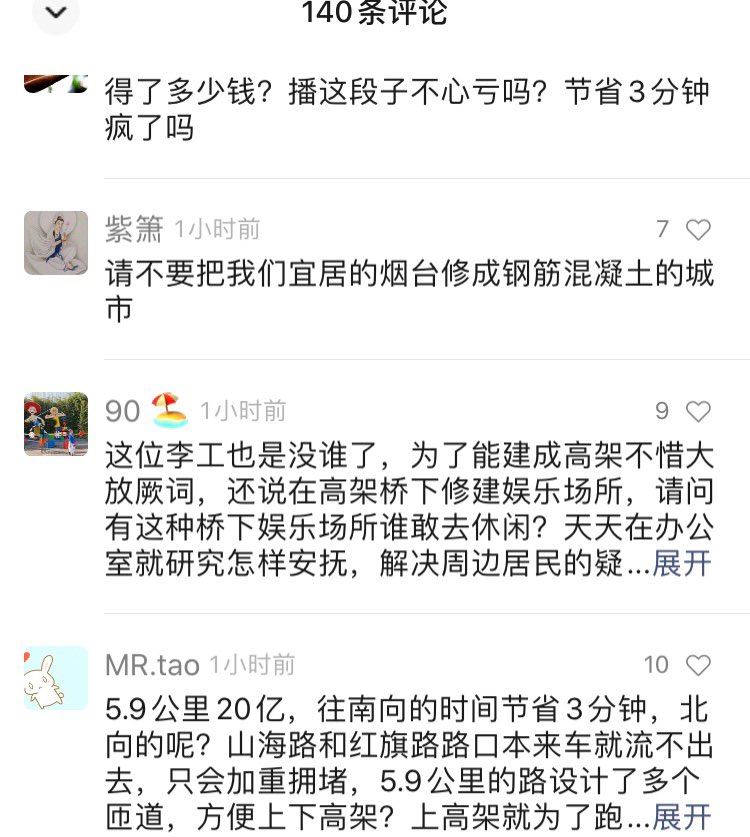View MR.tao's profile via avatar
This screenshot has width=750, height=837.
point(56,678)
